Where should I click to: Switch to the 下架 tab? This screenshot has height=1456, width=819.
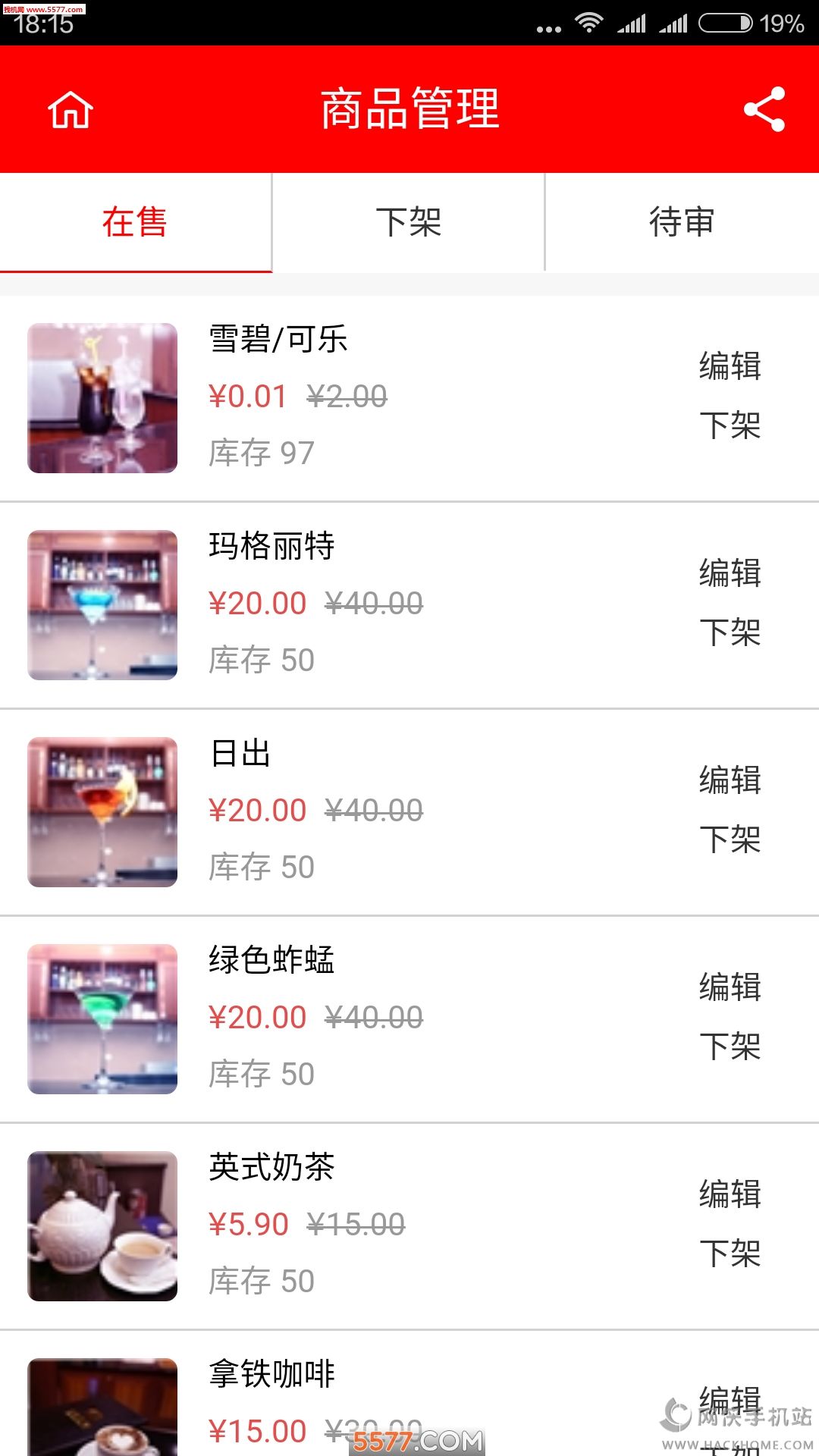coord(409,222)
